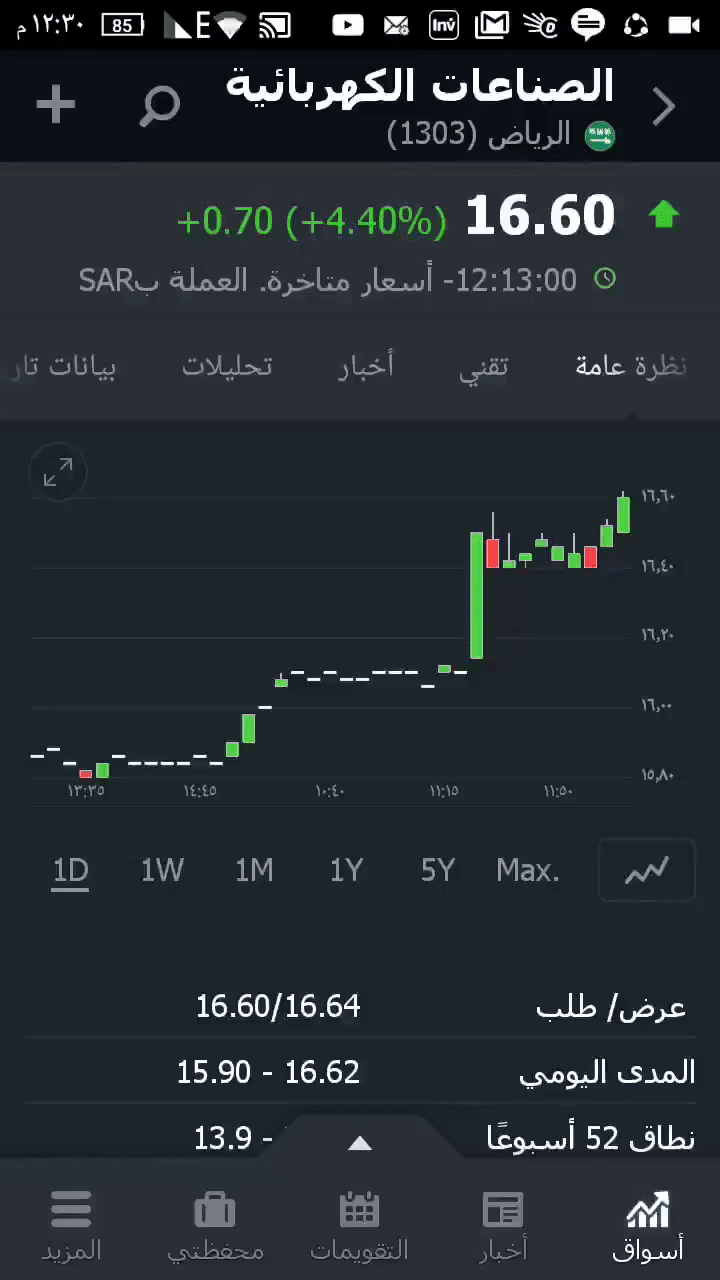Open the المزيد menu tab
Viewport: 720px width, 1280px height.
coord(71,1224)
